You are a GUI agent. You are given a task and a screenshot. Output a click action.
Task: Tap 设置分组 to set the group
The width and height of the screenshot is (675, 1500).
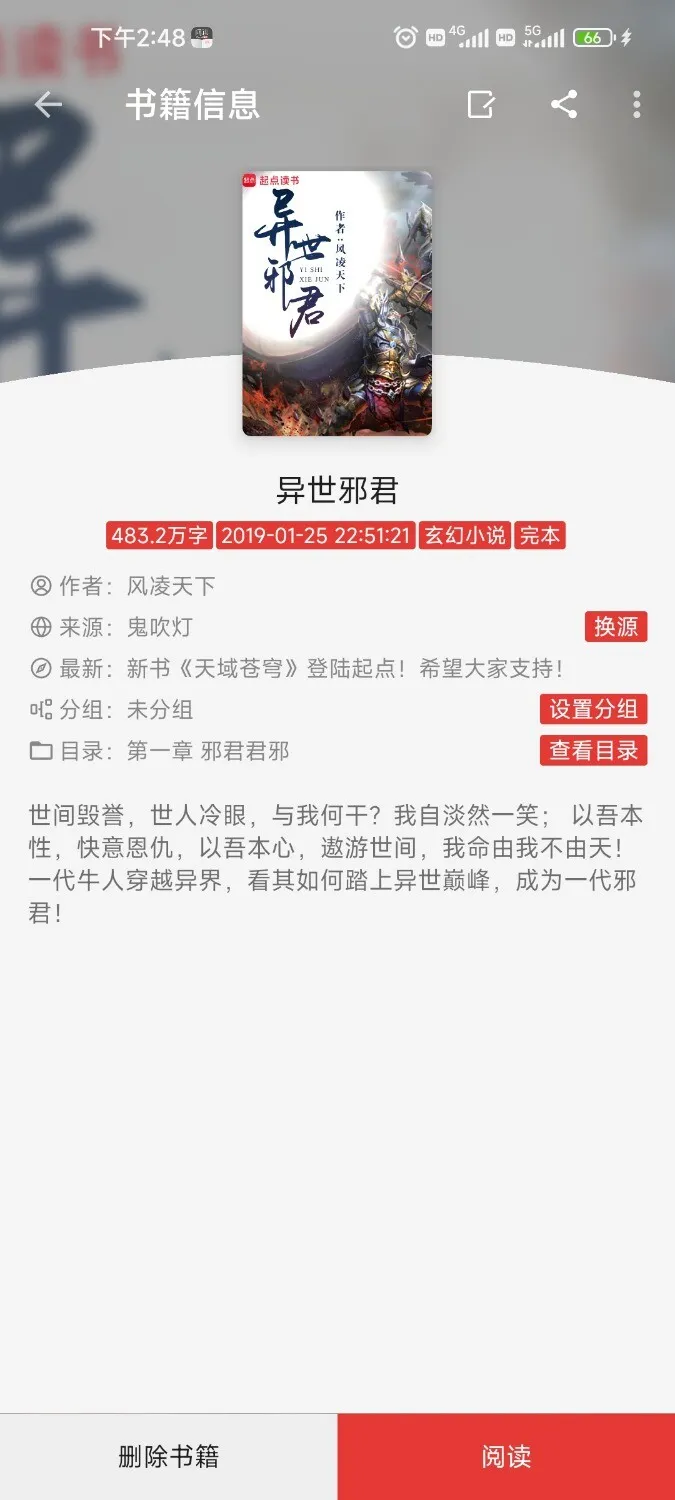pyautogui.click(x=594, y=709)
